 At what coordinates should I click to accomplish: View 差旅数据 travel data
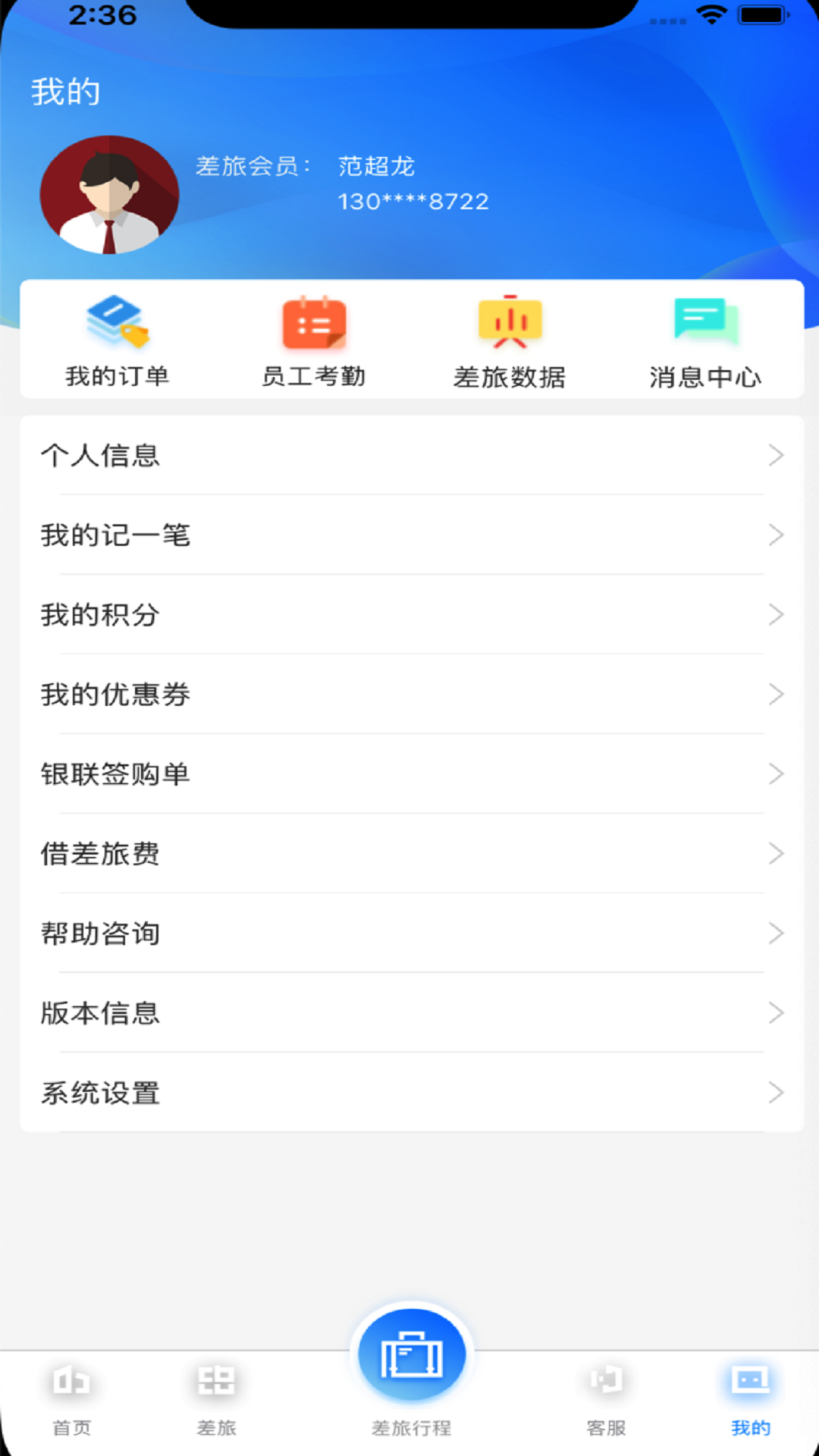[x=510, y=341]
